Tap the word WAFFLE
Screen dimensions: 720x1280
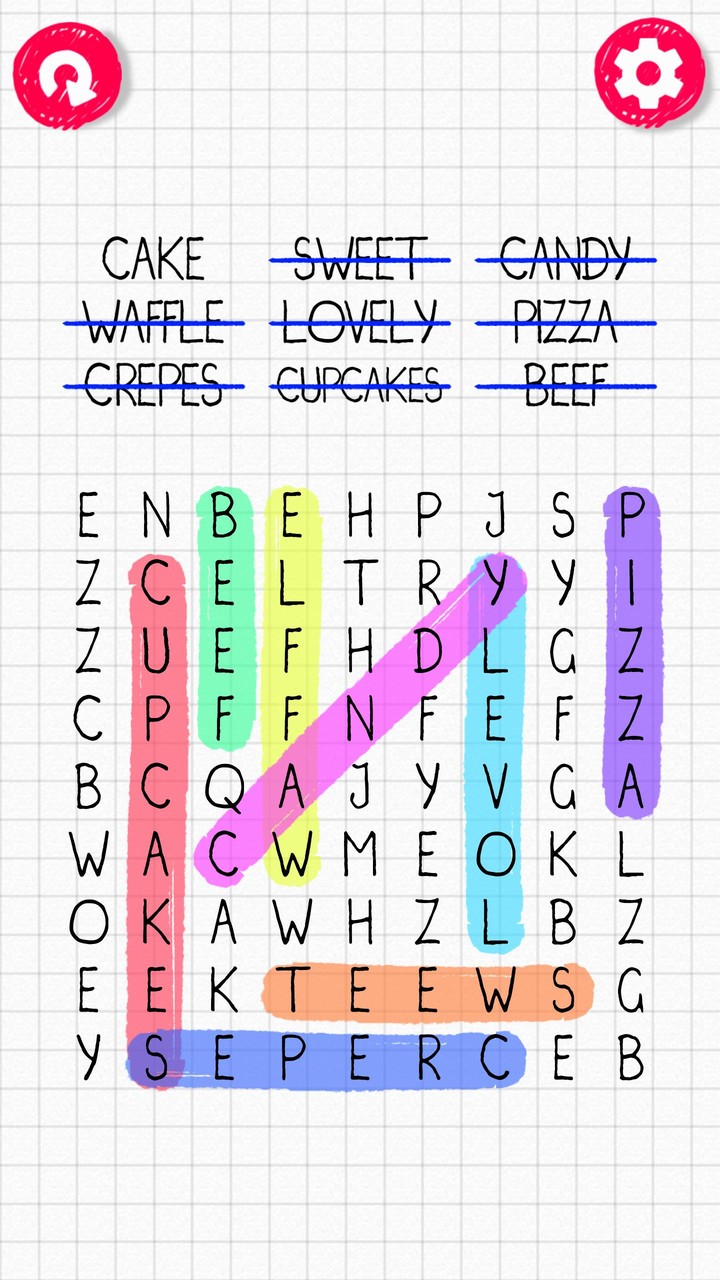tap(150, 320)
